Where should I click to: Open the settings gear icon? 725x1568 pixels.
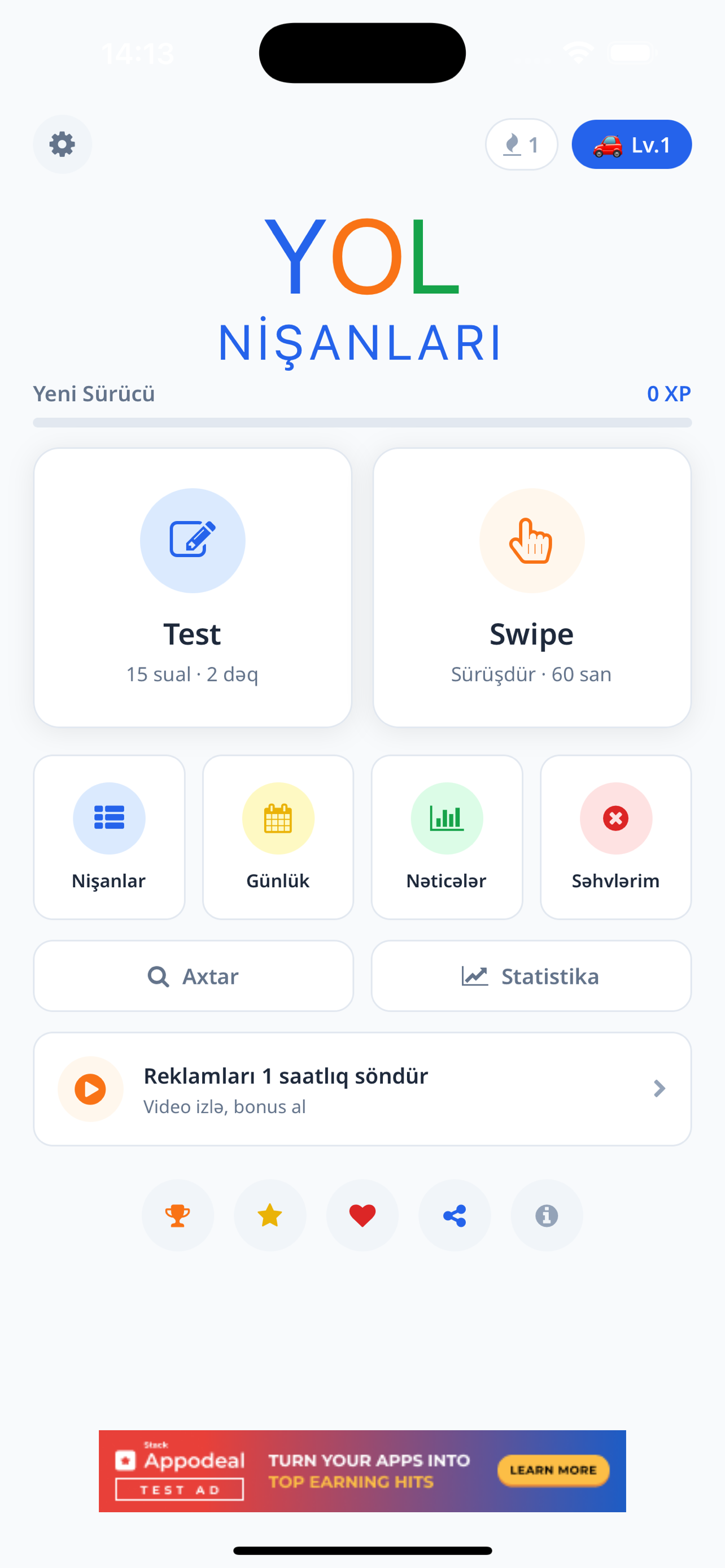62,144
